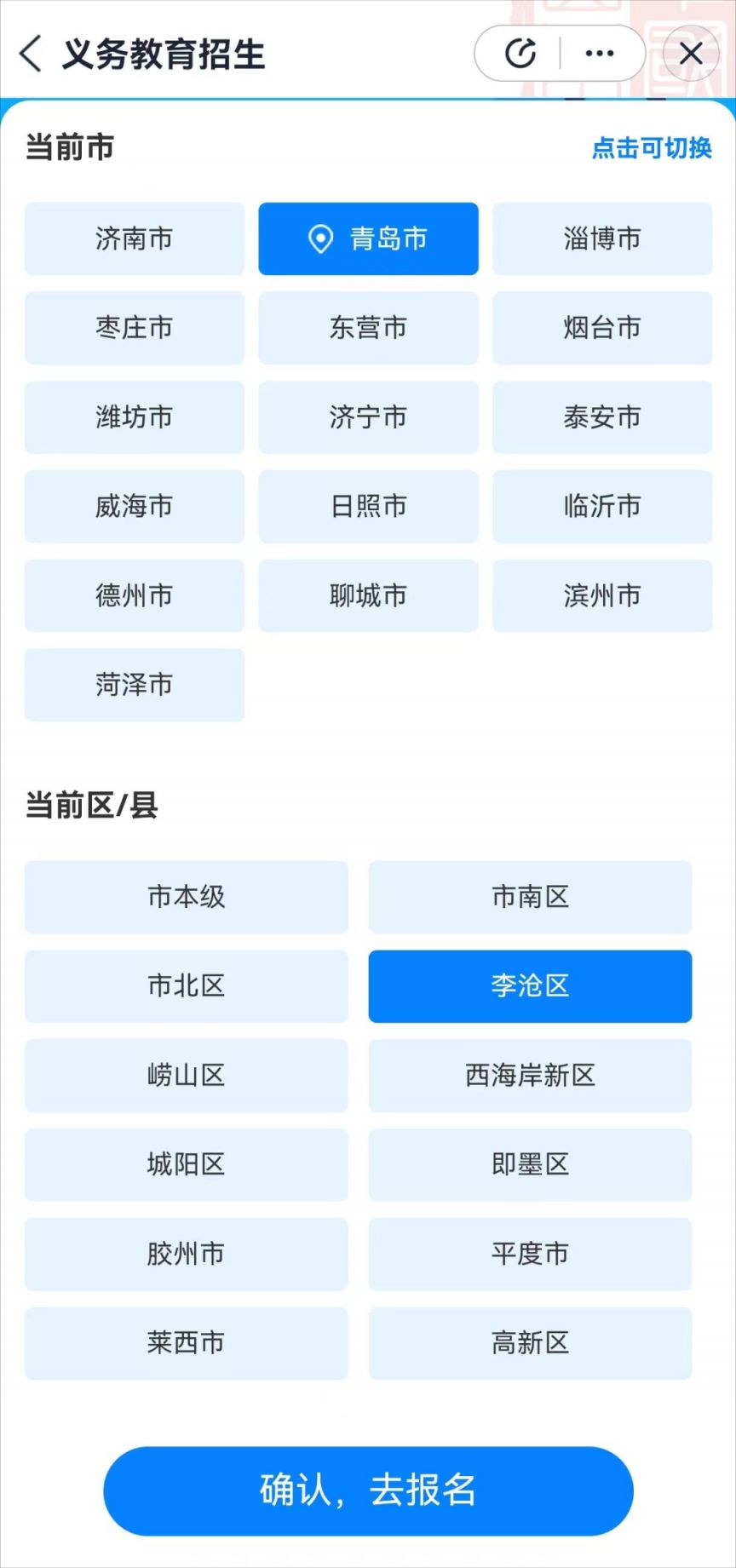Pick 烟台市 as current city
This screenshot has width=736, height=1568.
click(x=602, y=328)
